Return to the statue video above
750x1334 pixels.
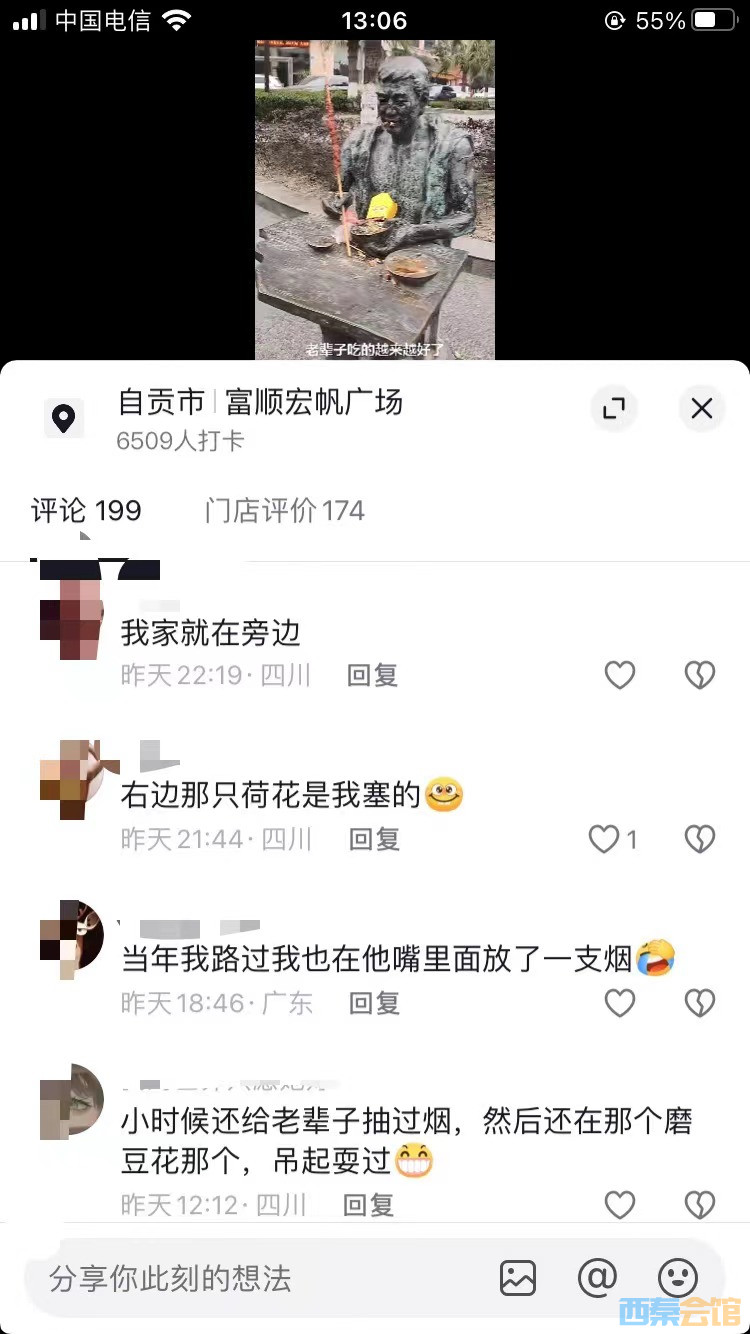click(375, 200)
